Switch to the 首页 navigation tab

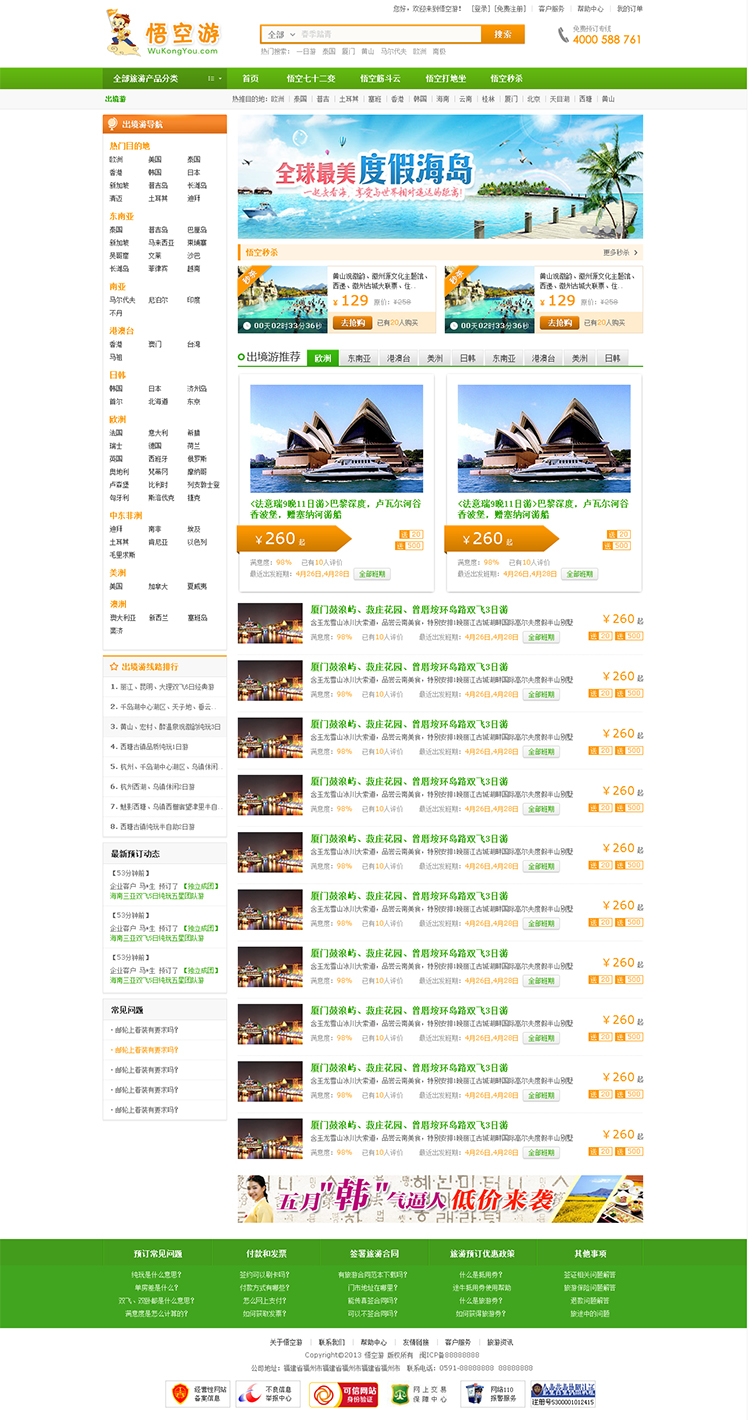(250, 78)
